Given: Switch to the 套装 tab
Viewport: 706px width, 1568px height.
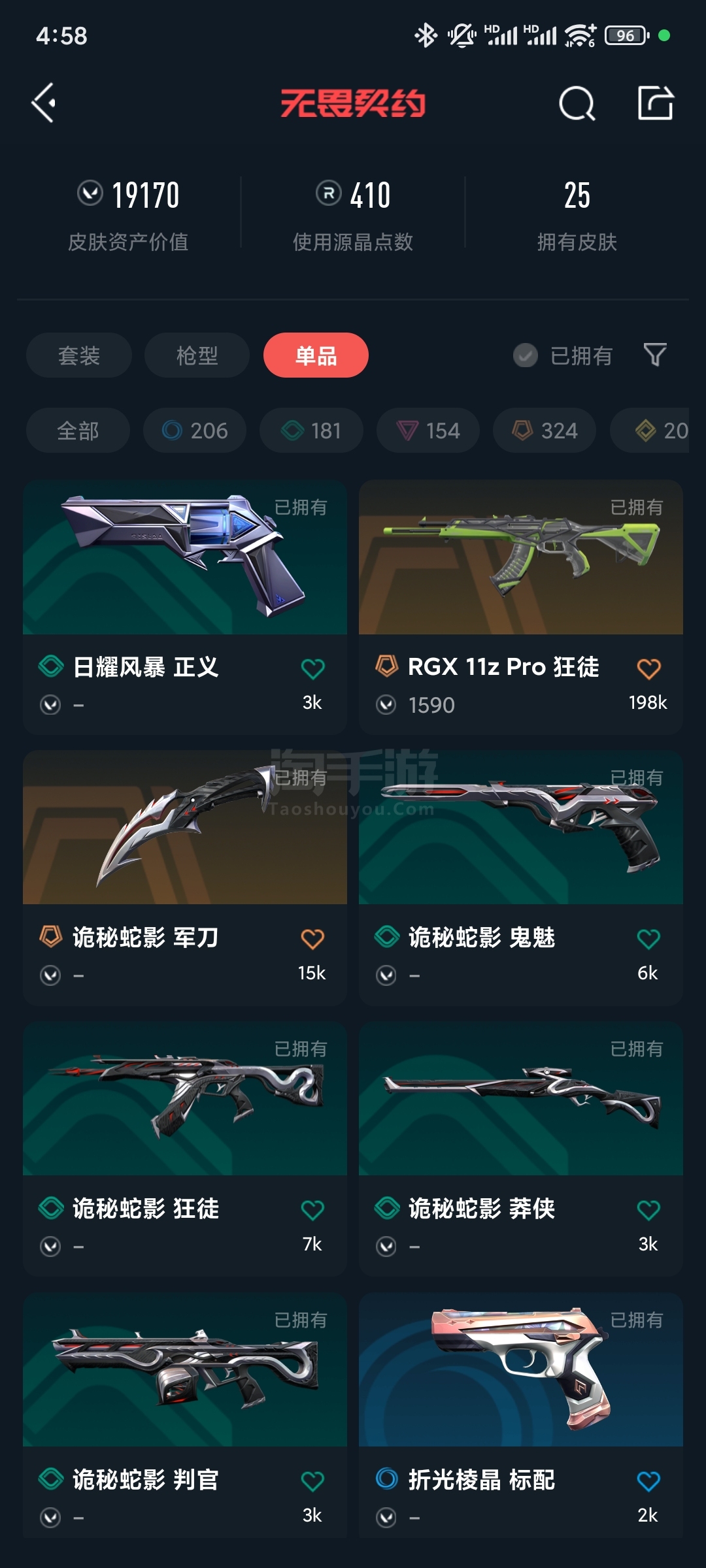Looking at the screenshot, I should click(79, 355).
